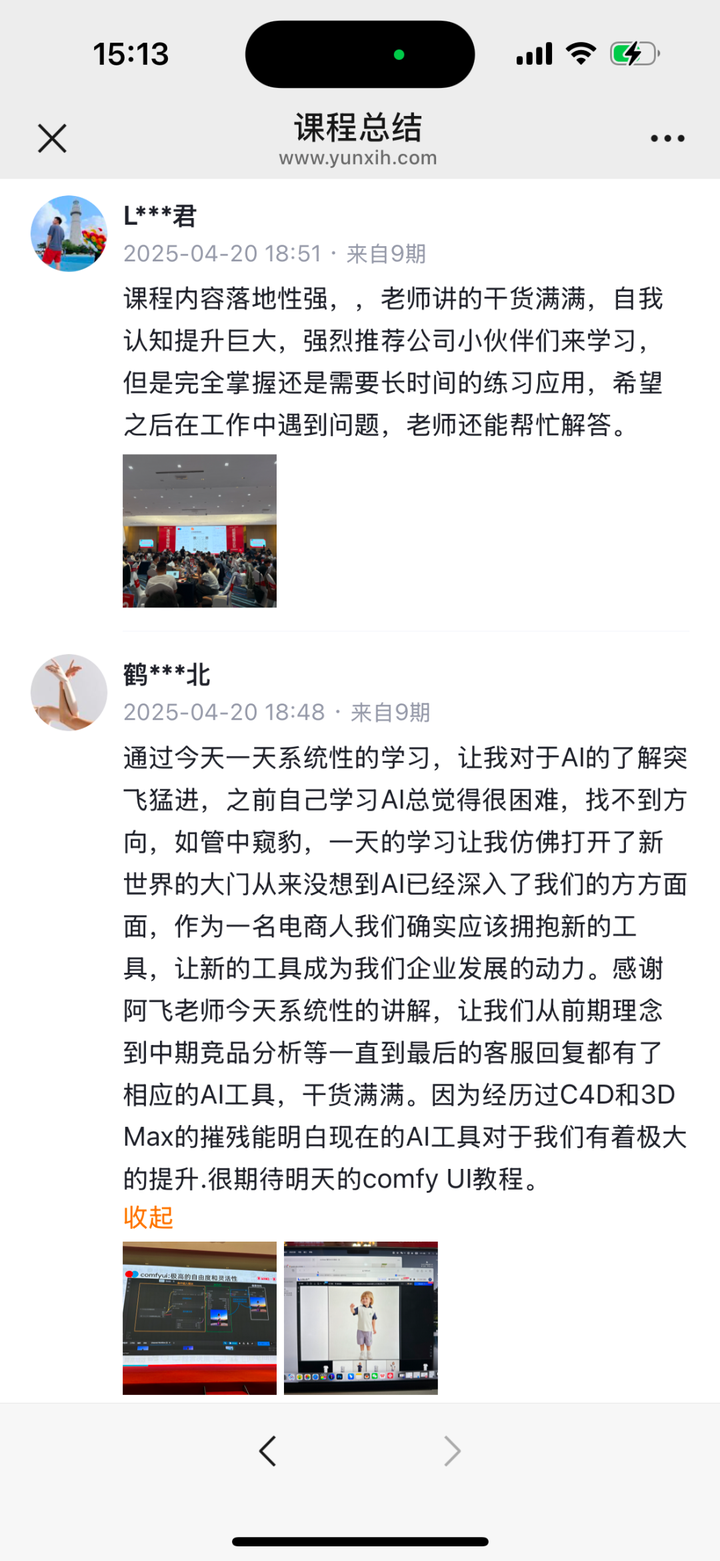
Task: Collapse 鹤***北's review with 收起
Action: [x=148, y=1217]
